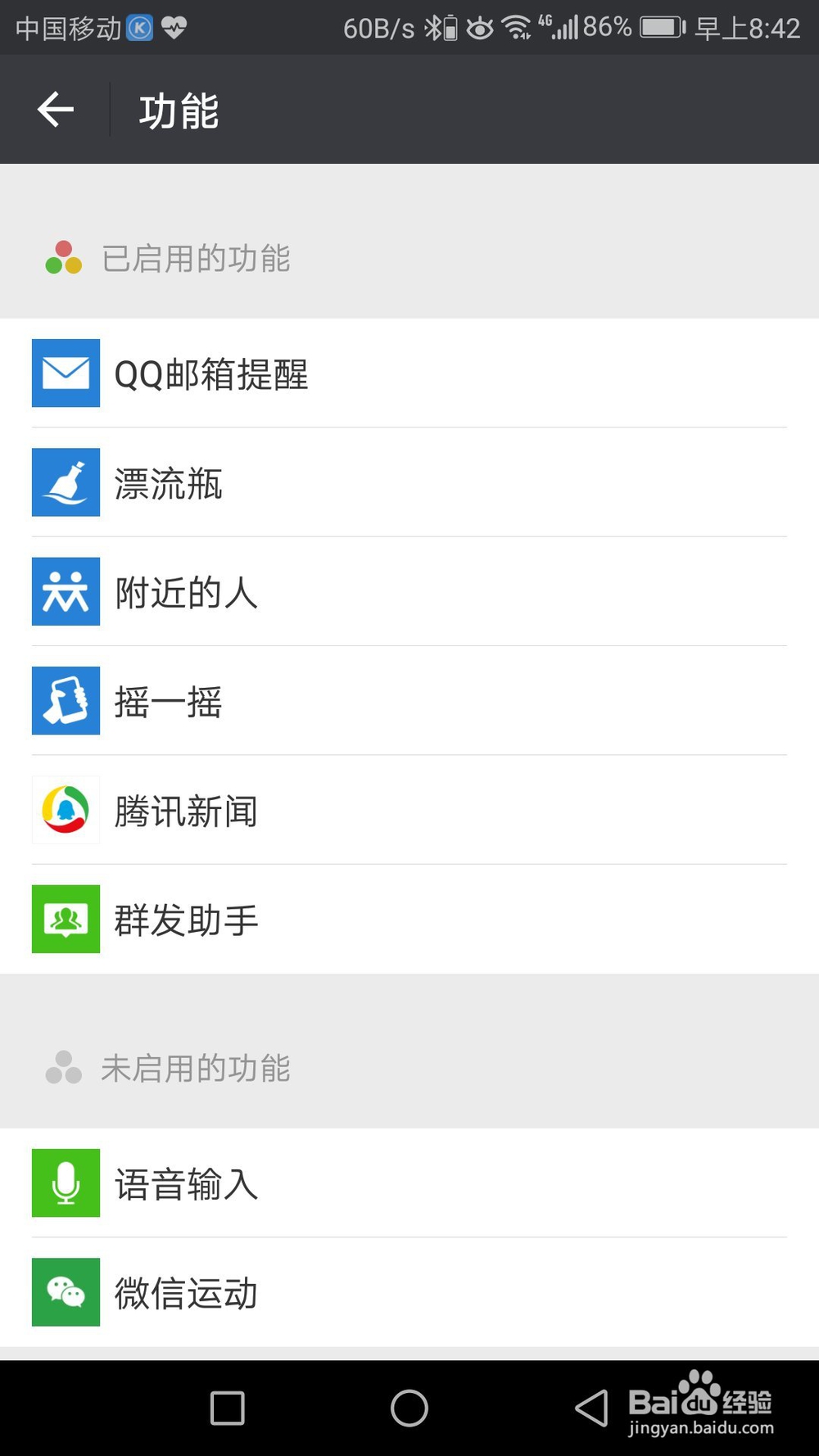Tap the 附近的人 people icon

66,592
